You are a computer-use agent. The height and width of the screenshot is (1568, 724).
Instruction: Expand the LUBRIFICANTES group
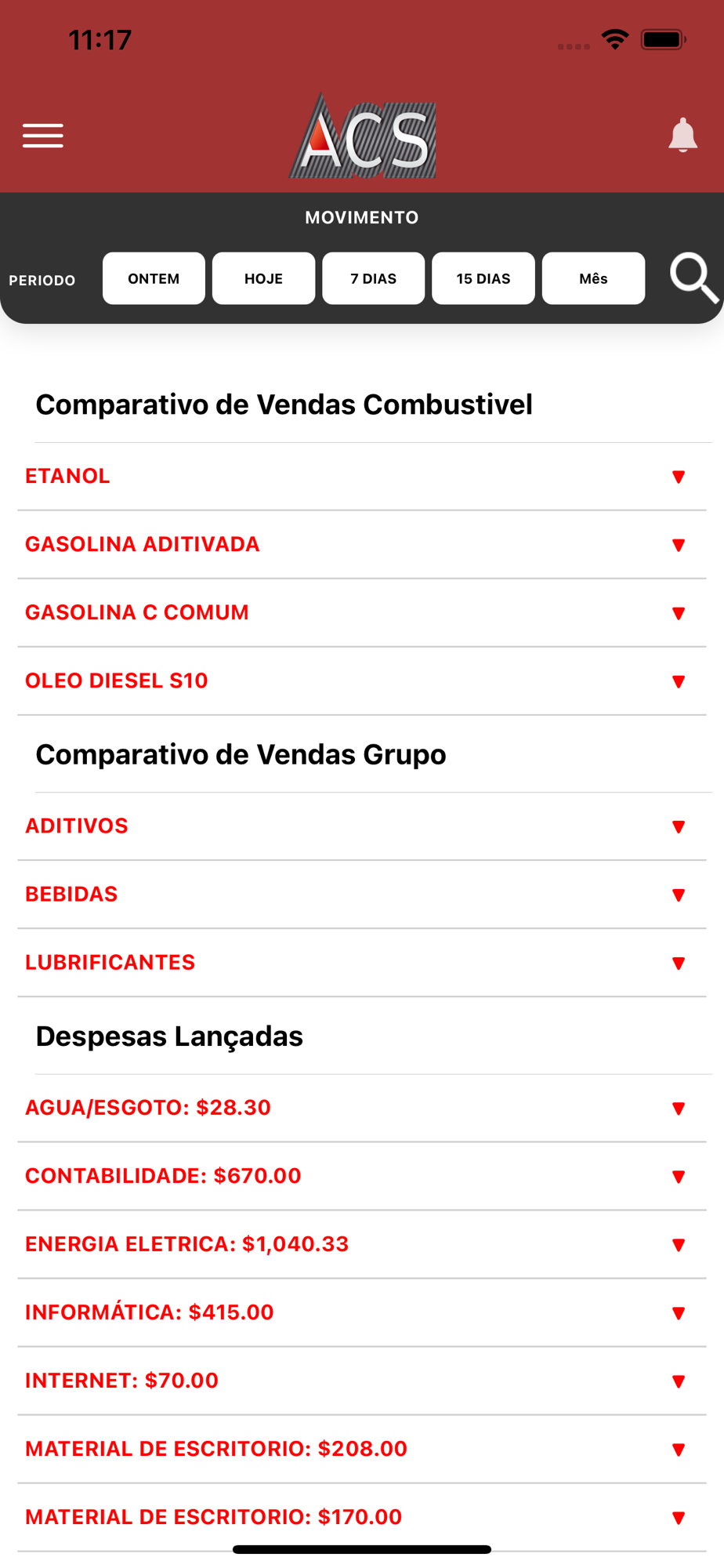(362, 963)
